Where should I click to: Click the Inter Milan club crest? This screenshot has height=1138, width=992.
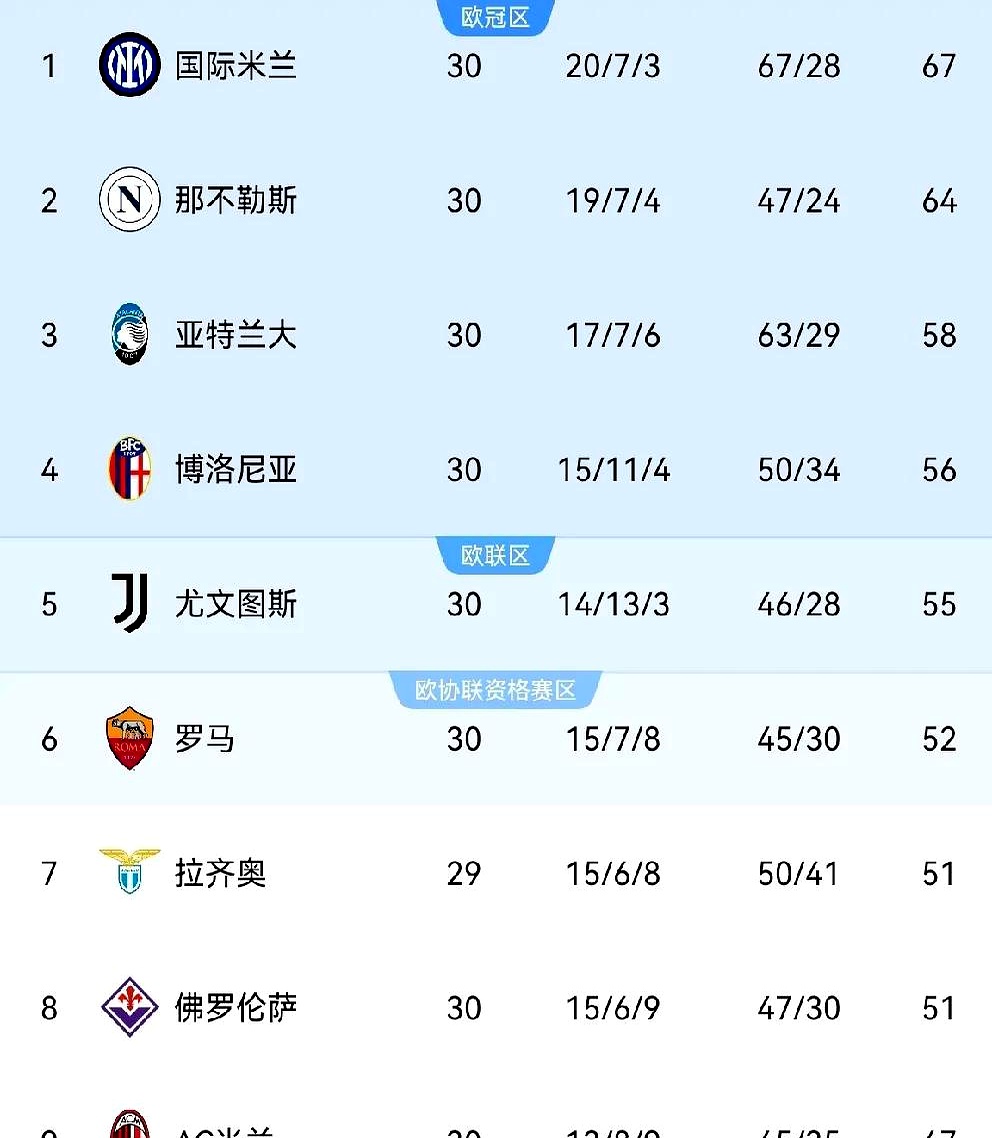[x=130, y=66]
